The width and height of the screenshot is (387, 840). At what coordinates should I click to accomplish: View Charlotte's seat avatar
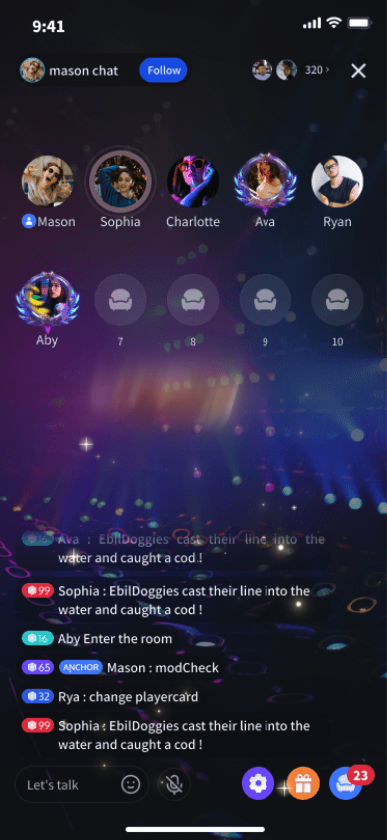(x=193, y=182)
